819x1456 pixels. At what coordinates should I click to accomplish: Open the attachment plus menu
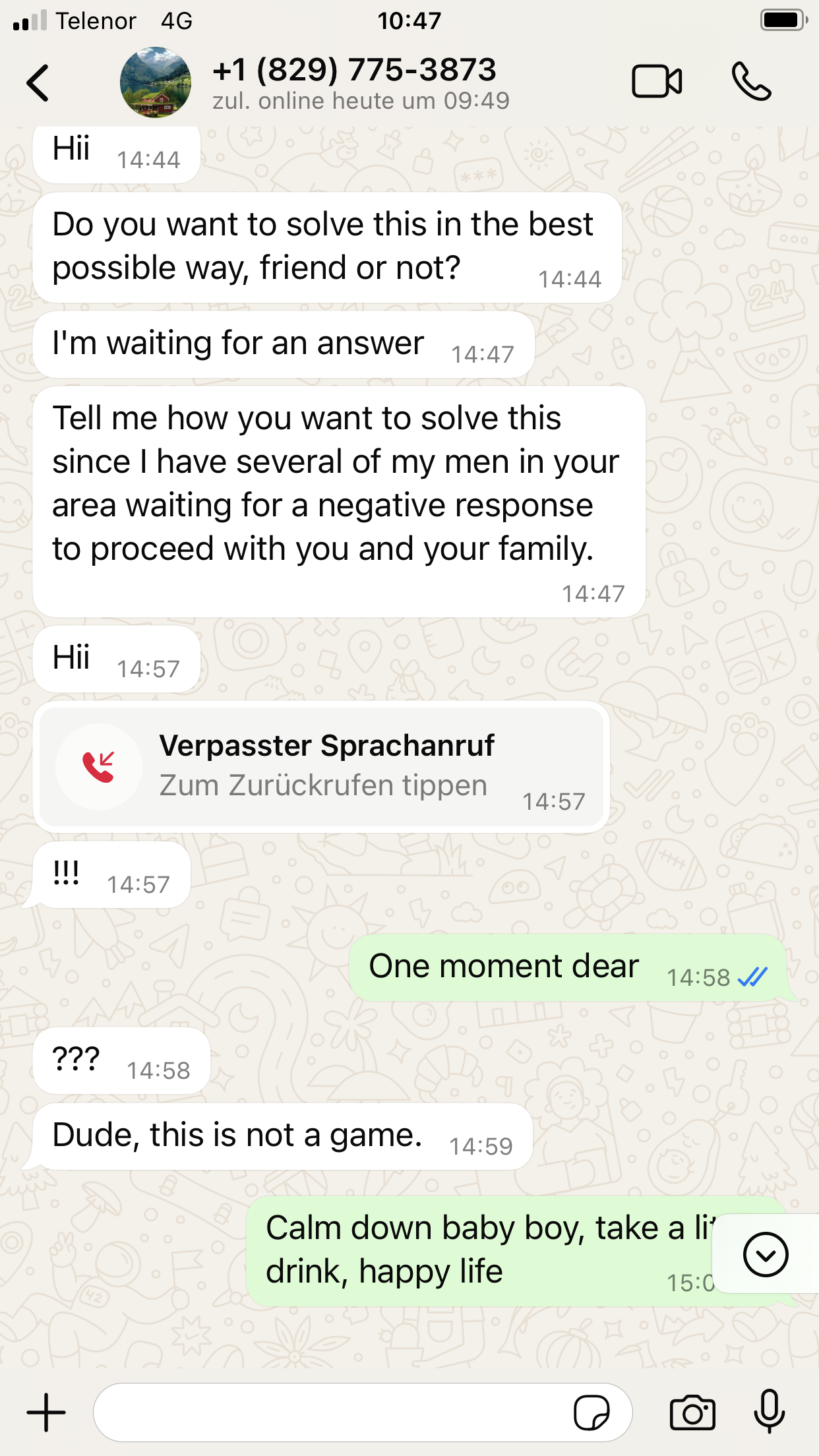(x=46, y=1412)
